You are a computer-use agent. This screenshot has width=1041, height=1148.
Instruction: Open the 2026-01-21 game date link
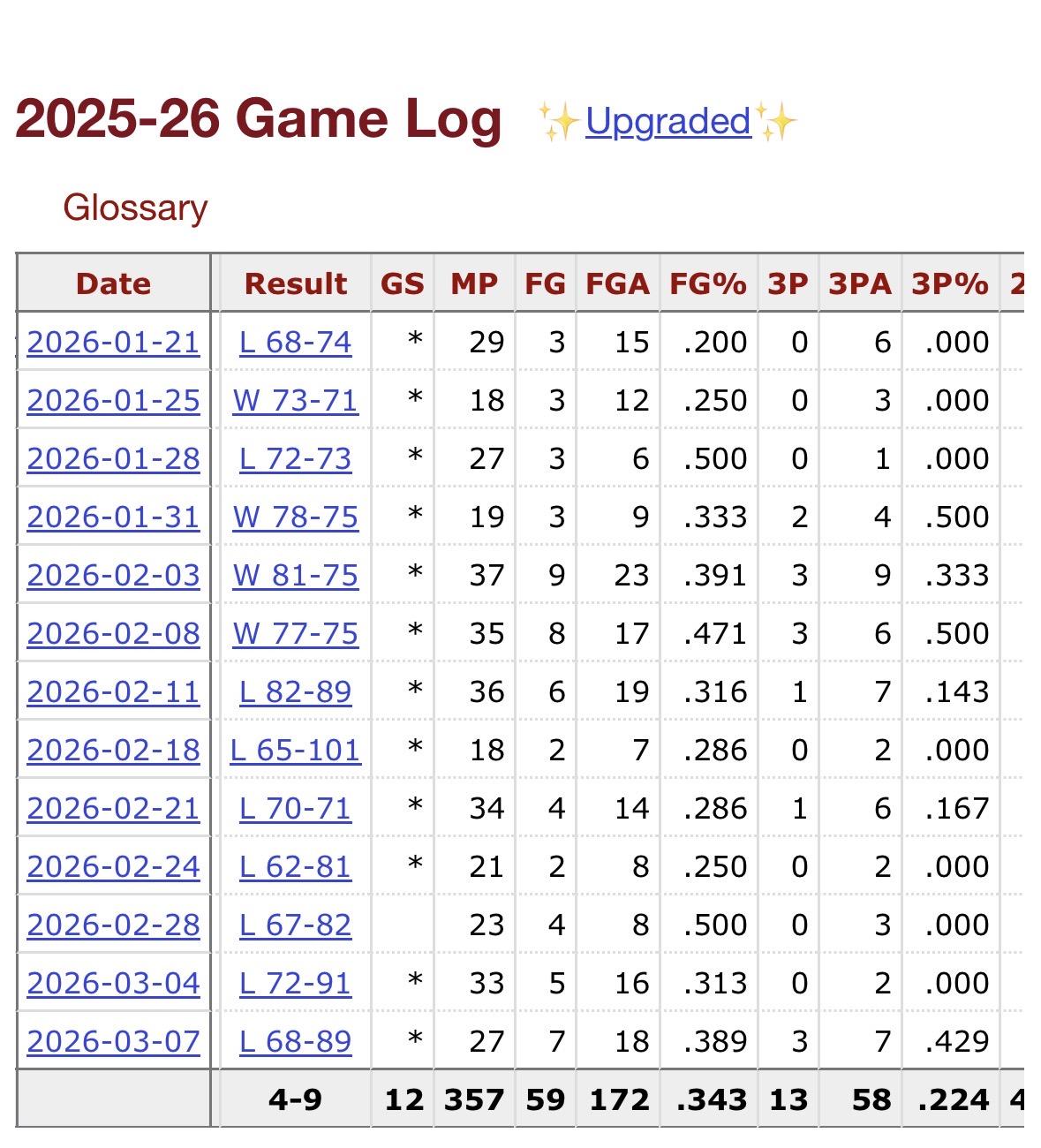coord(113,343)
